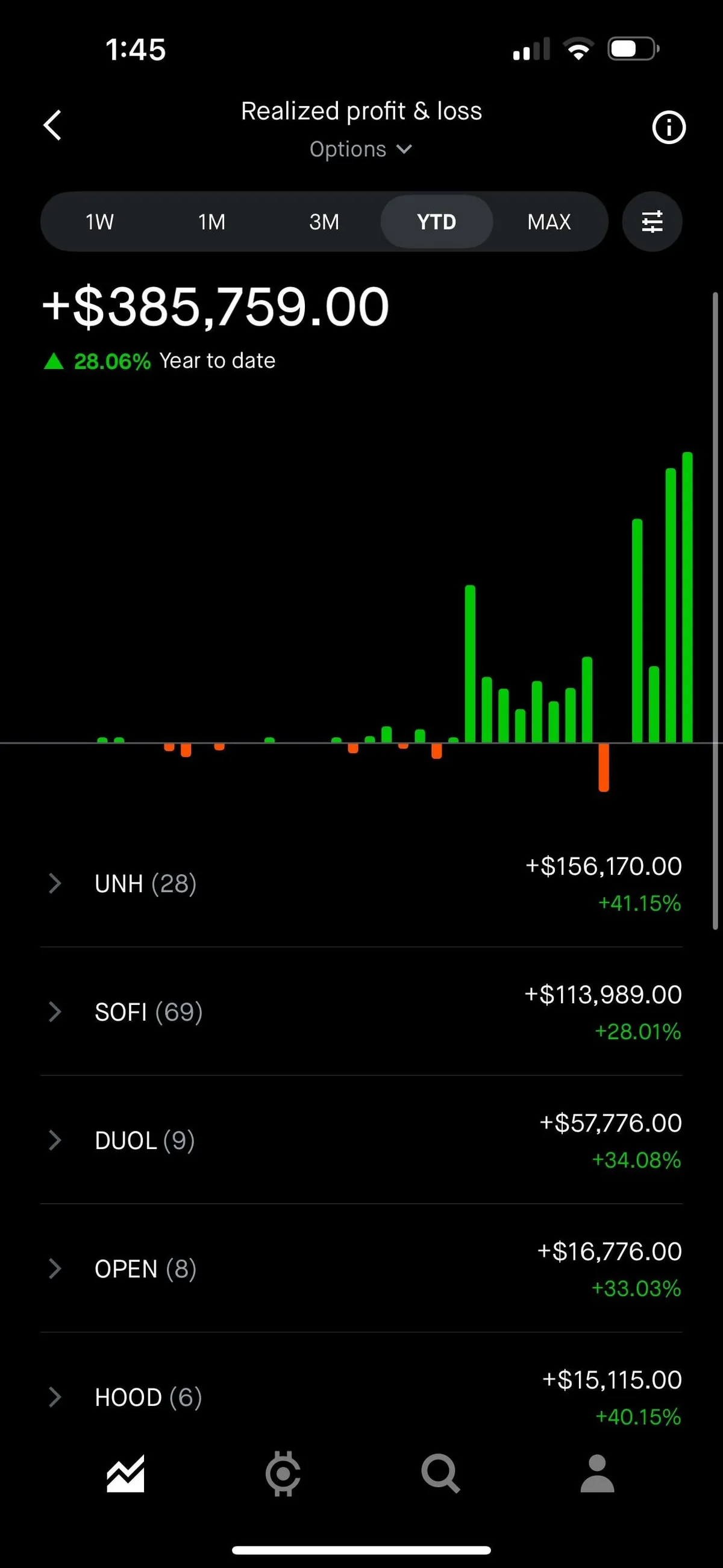Viewport: 723px width, 1568px height.
Task: Expand the UNH position details
Action: [x=54, y=884]
